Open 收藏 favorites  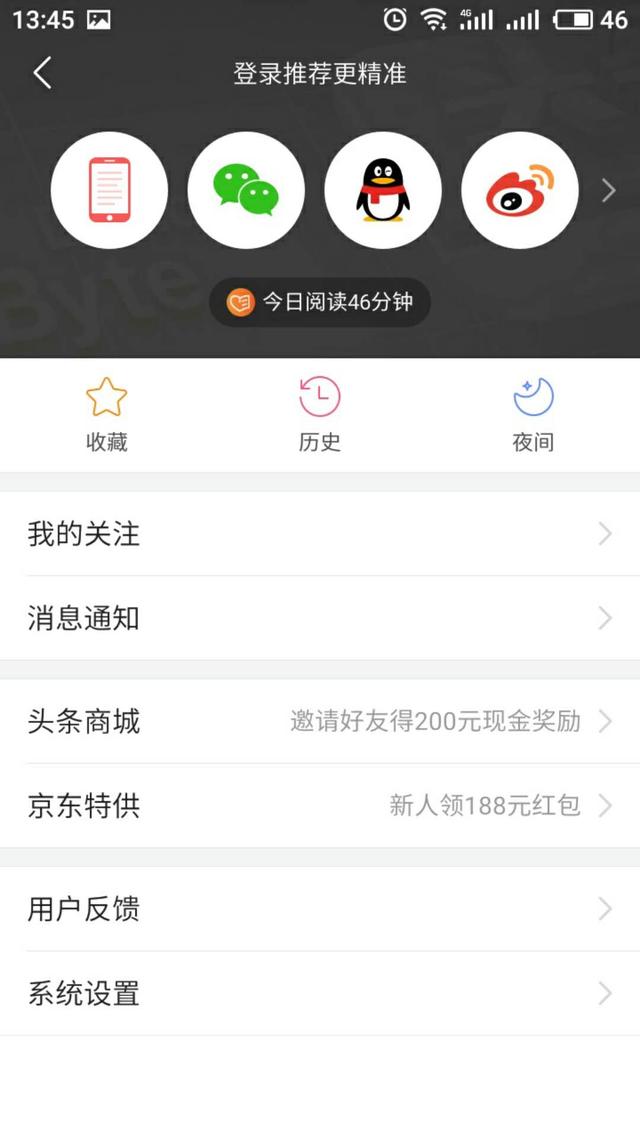(x=107, y=415)
